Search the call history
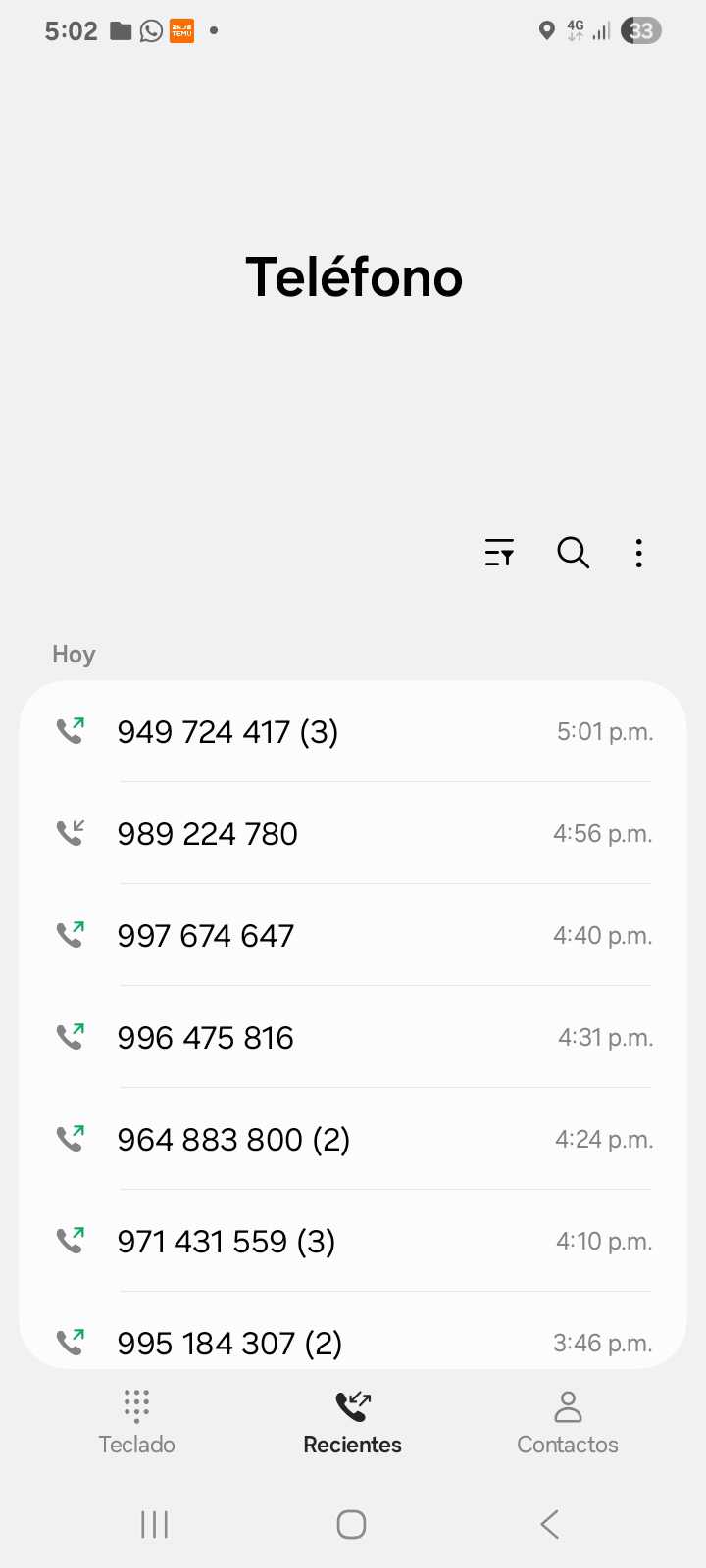Image resolution: width=706 pixels, height=1568 pixels. click(x=573, y=554)
